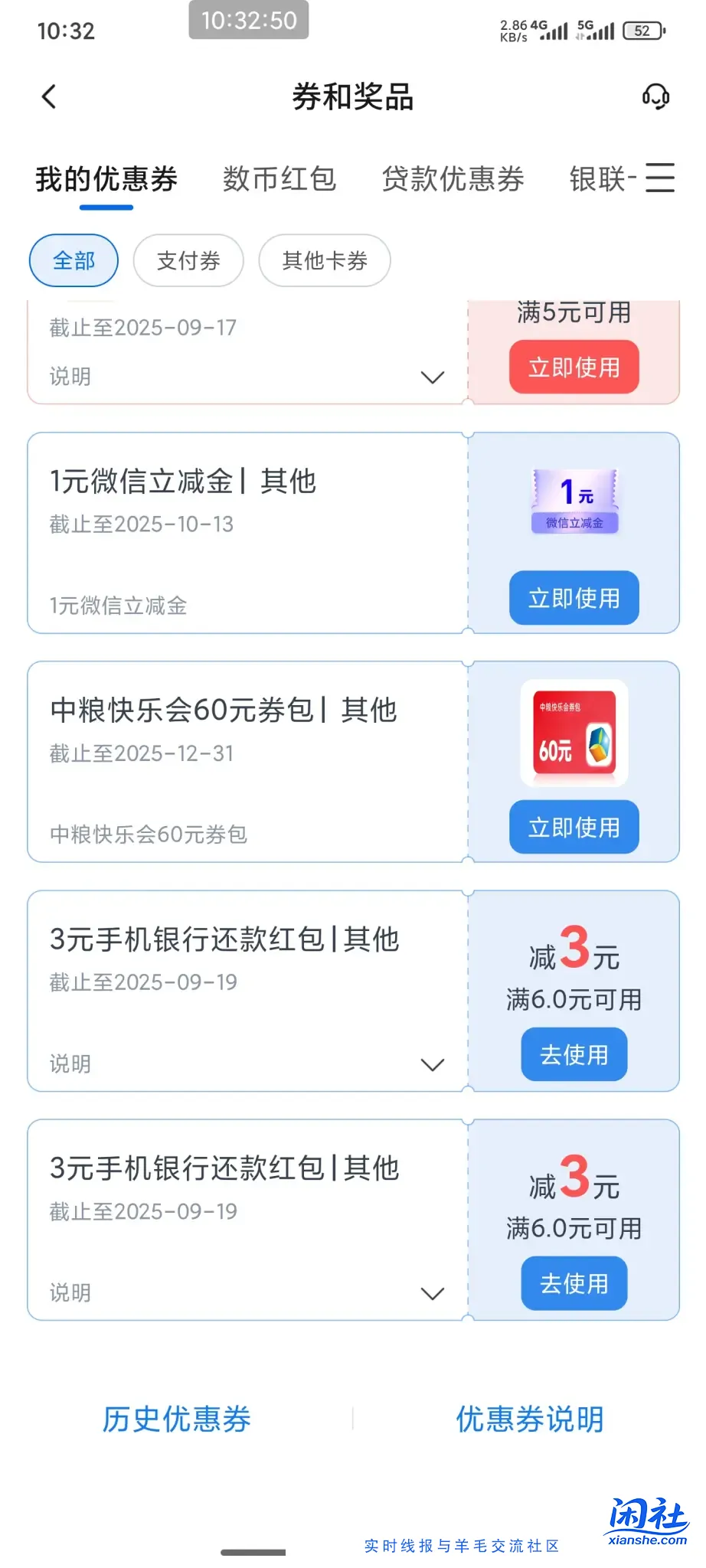Viewport: 706px width, 1568px height.
Task: Switch to the 数币红包 tab
Action: [x=279, y=179]
